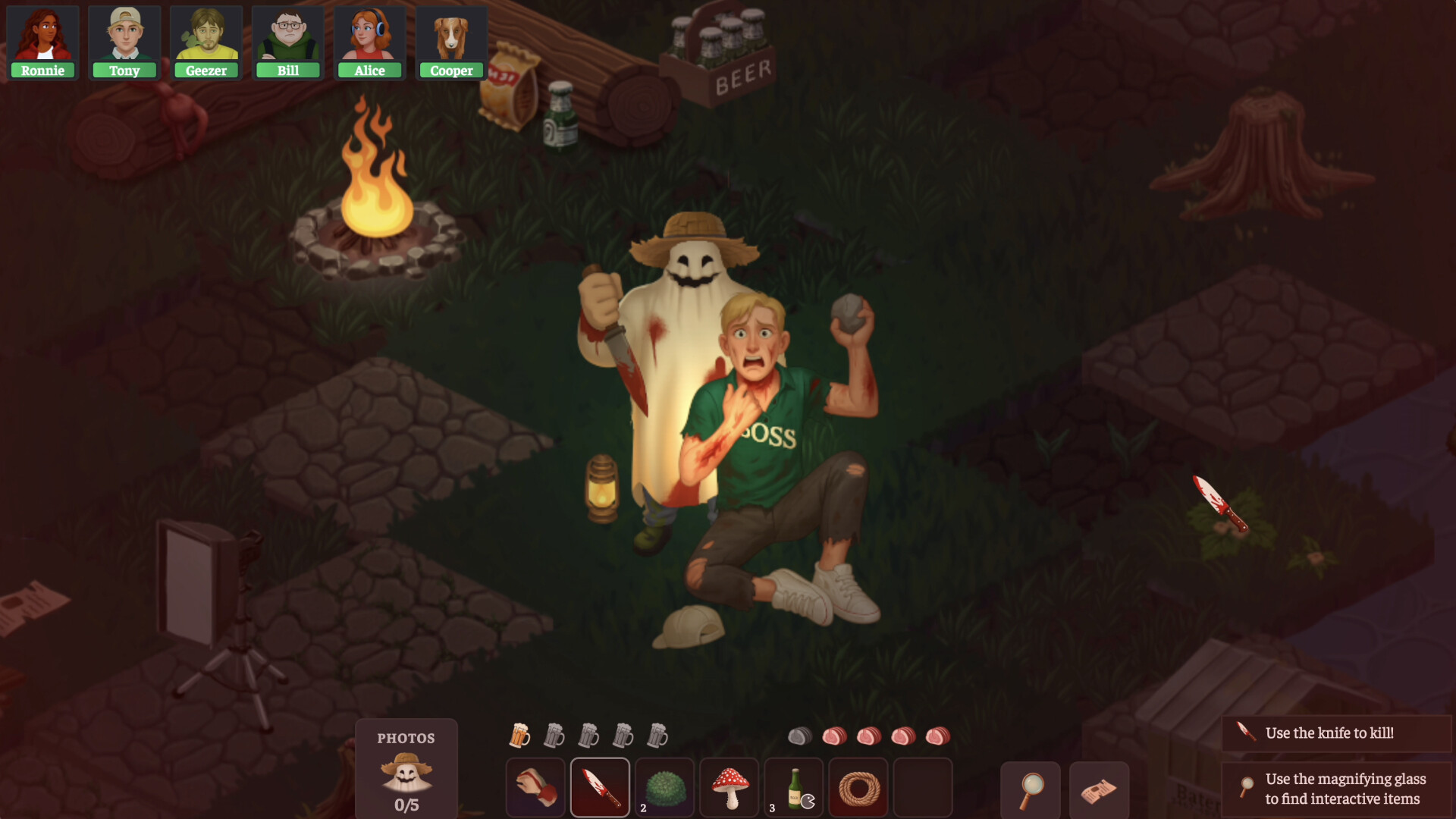Tap the 'Use the knife to kill!' hint

click(x=1335, y=733)
